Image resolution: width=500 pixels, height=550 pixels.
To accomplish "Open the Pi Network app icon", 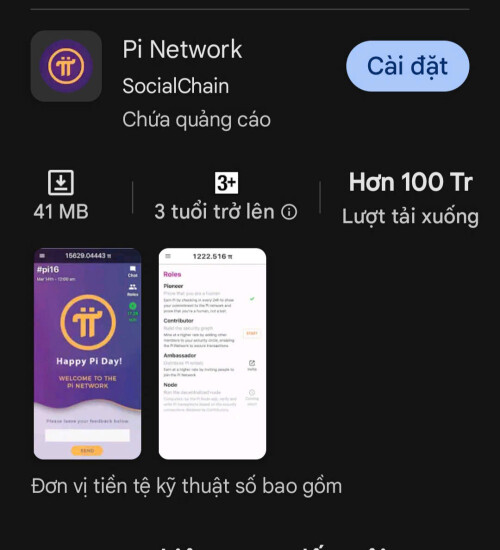I will 66,66.
